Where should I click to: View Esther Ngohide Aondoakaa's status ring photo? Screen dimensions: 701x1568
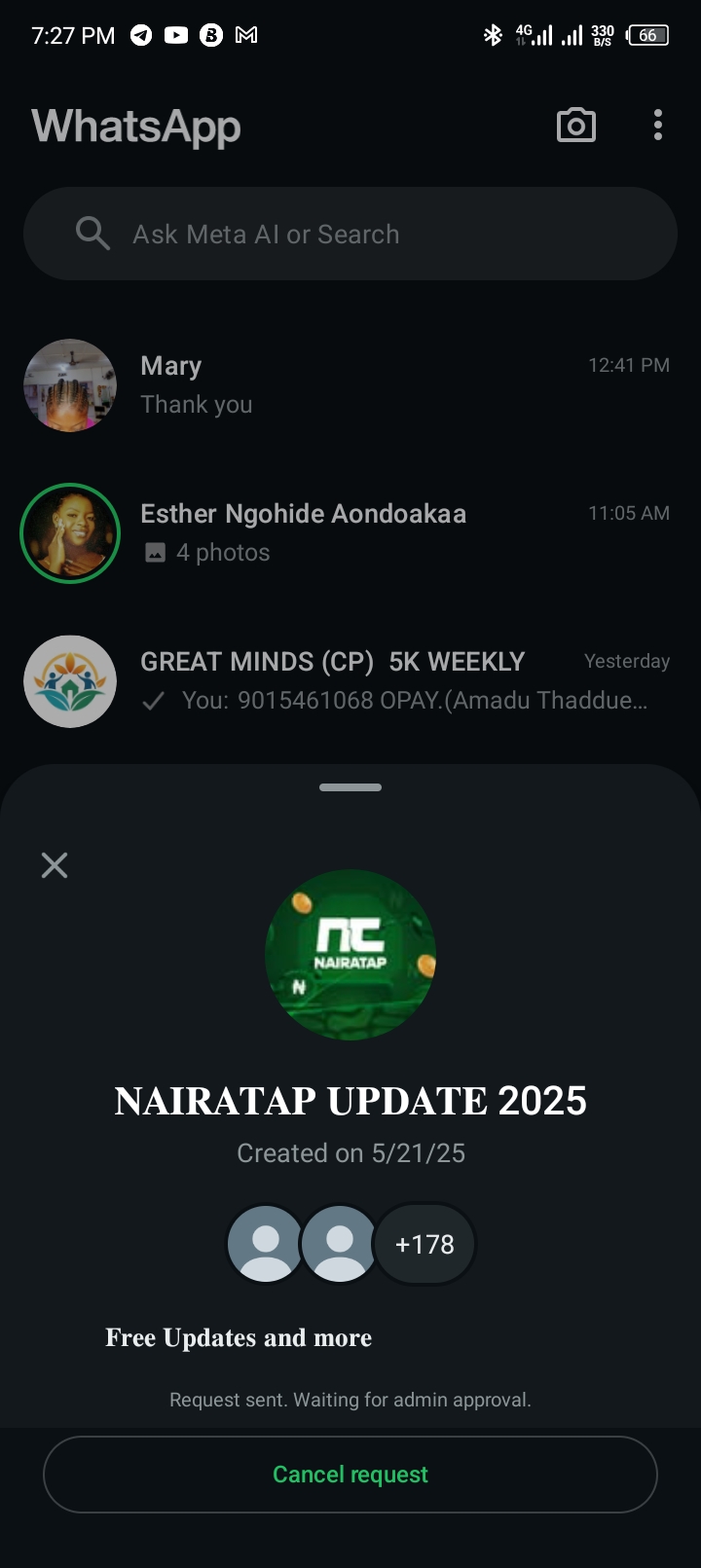coord(70,533)
